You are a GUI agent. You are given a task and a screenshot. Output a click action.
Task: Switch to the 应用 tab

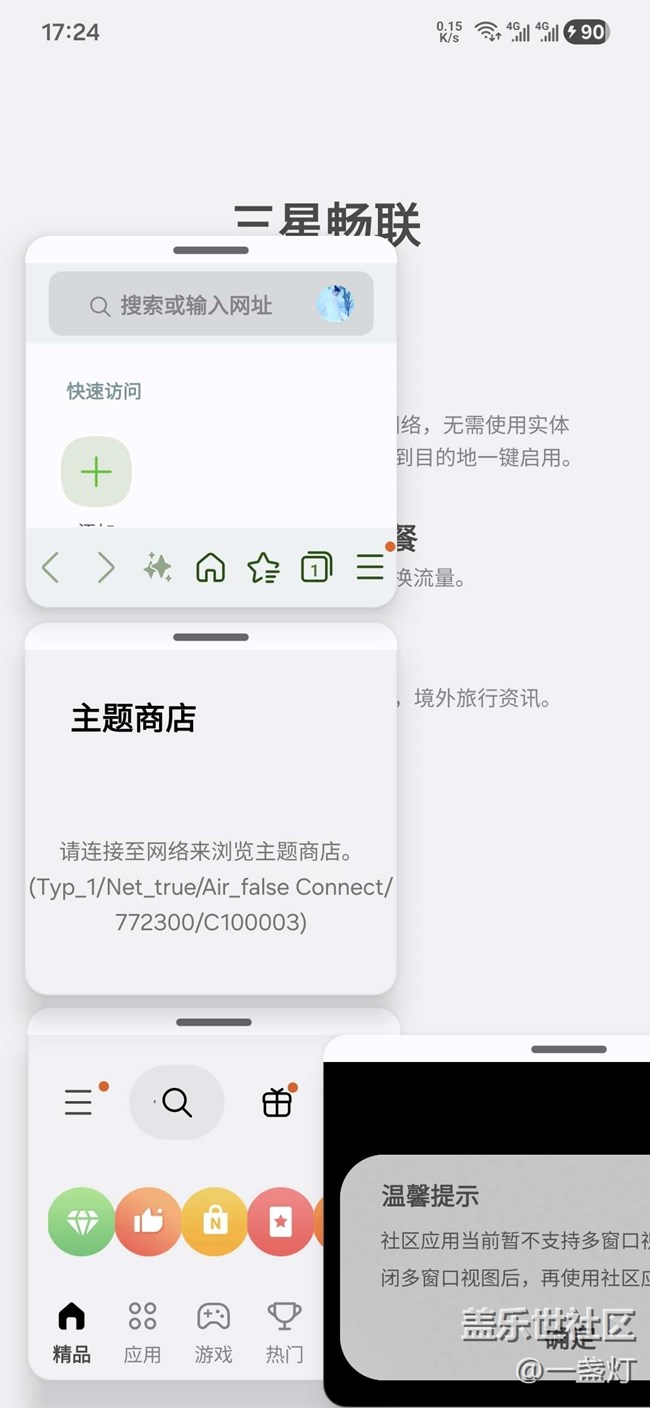(142, 1331)
